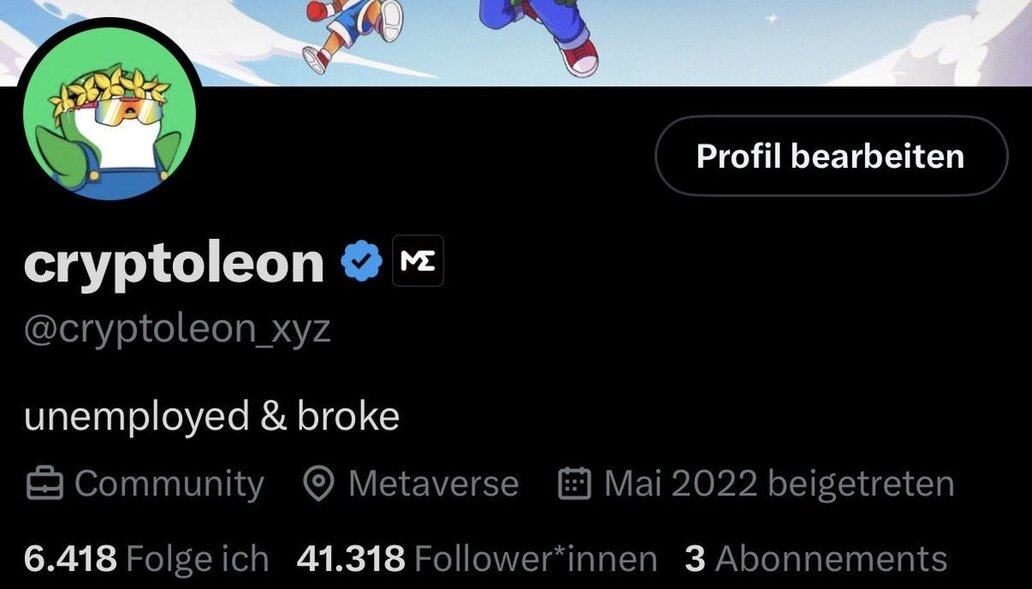The height and width of the screenshot is (589, 1032).
Task: View the 6.418 Folge ich list
Action: [146, 558]
